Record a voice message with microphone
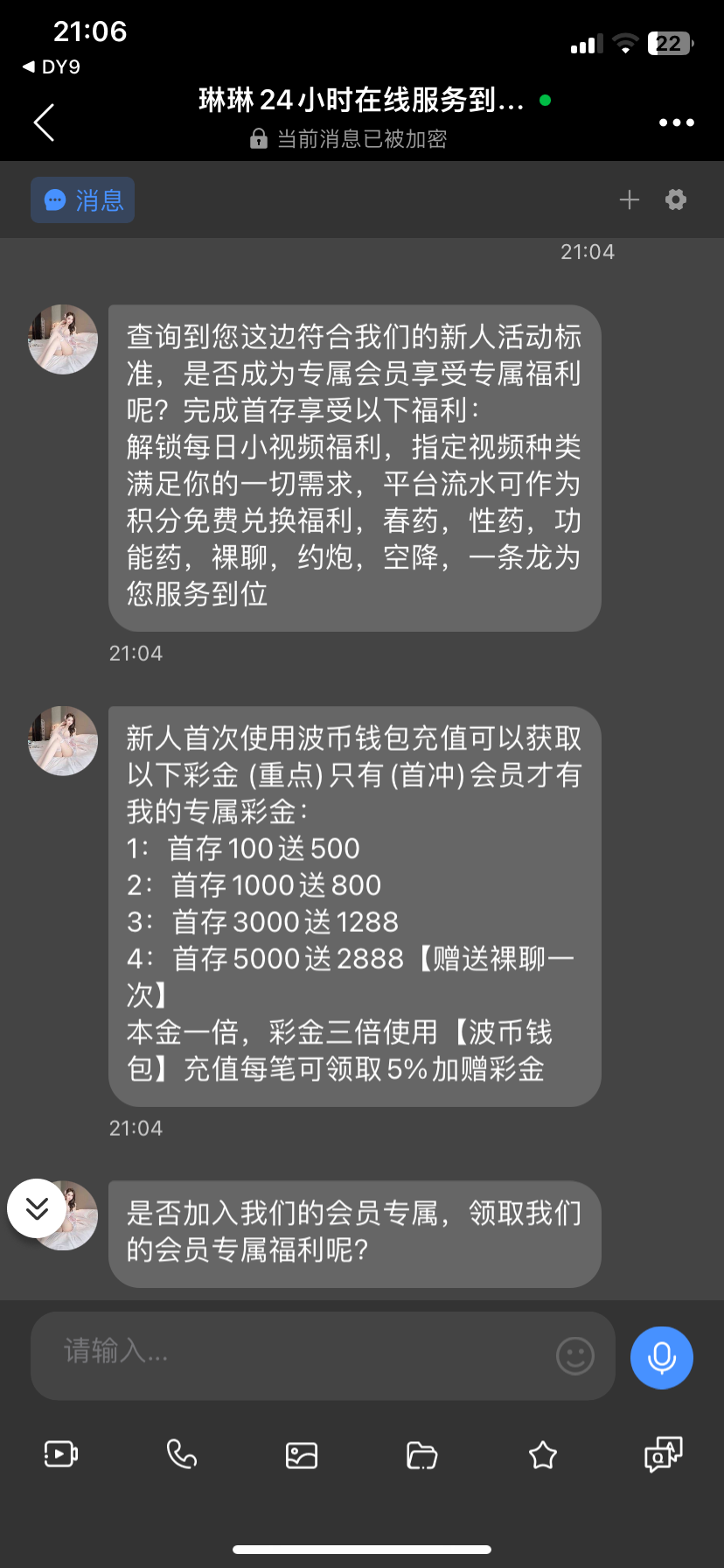The width and height of the screenshot is (724, 1568). click(x=662, y=1357)
